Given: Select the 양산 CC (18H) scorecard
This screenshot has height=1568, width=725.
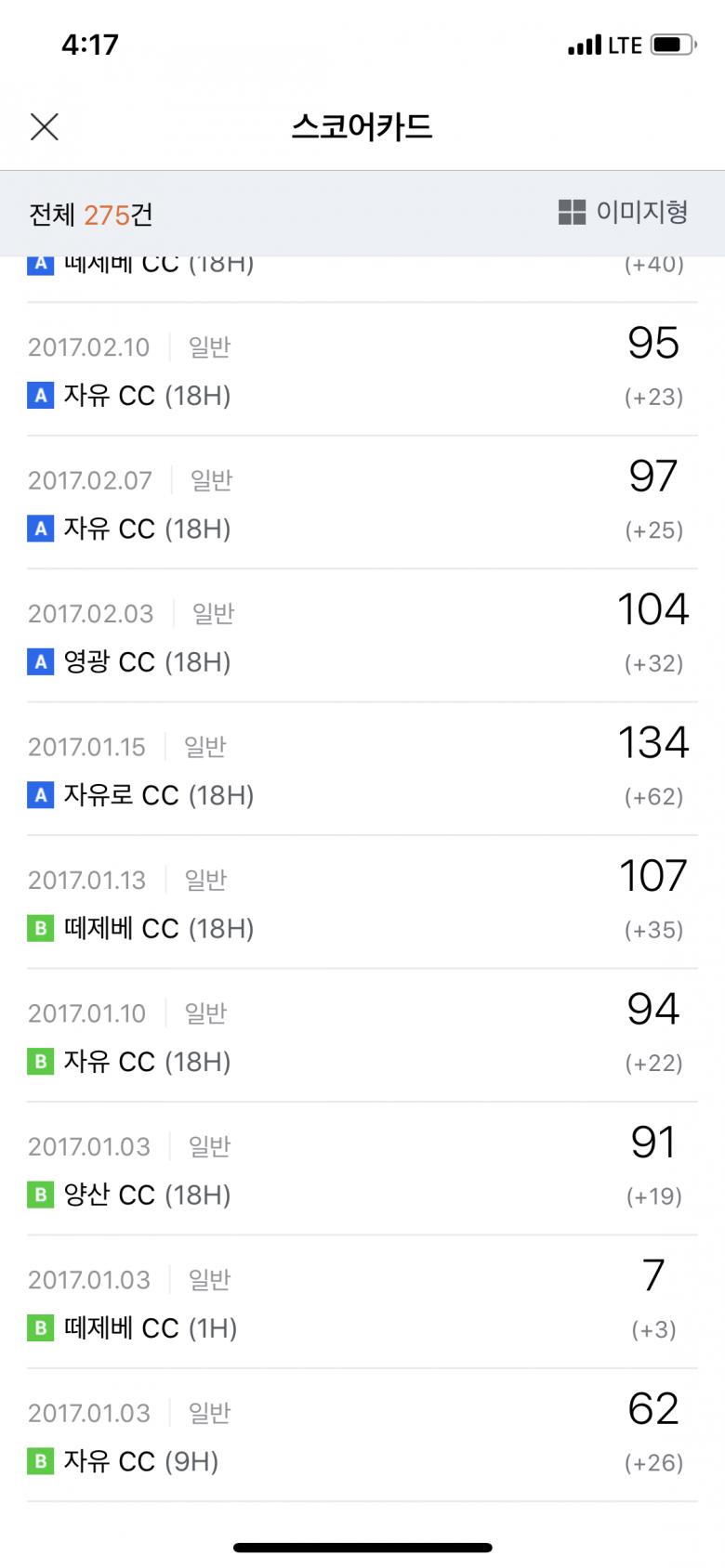Looking at the screenshot, I should (x=362, y=1169).
